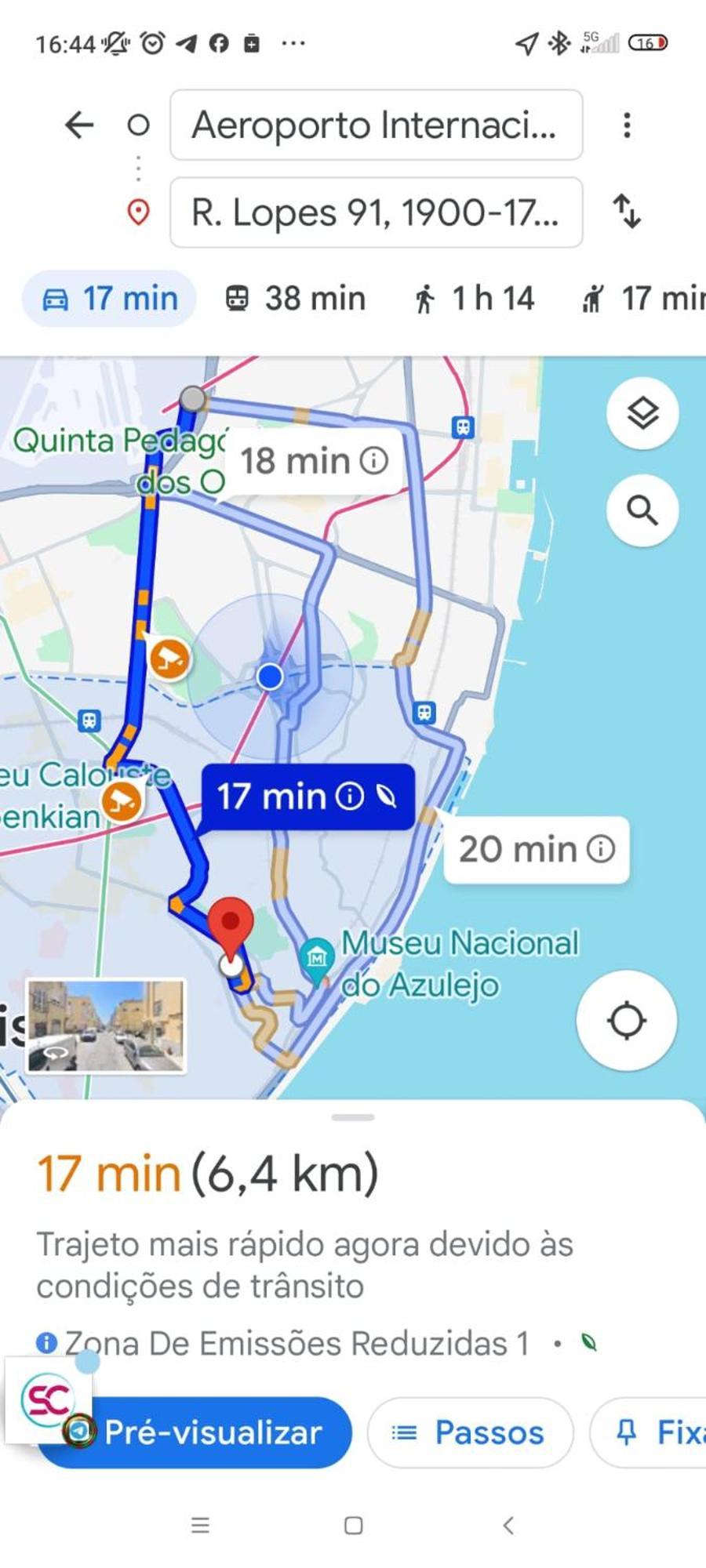The width and height of the screenshot is (706, 1568).
Task: Open the three-dot overflow menu
Action: [x=627, y=125]
